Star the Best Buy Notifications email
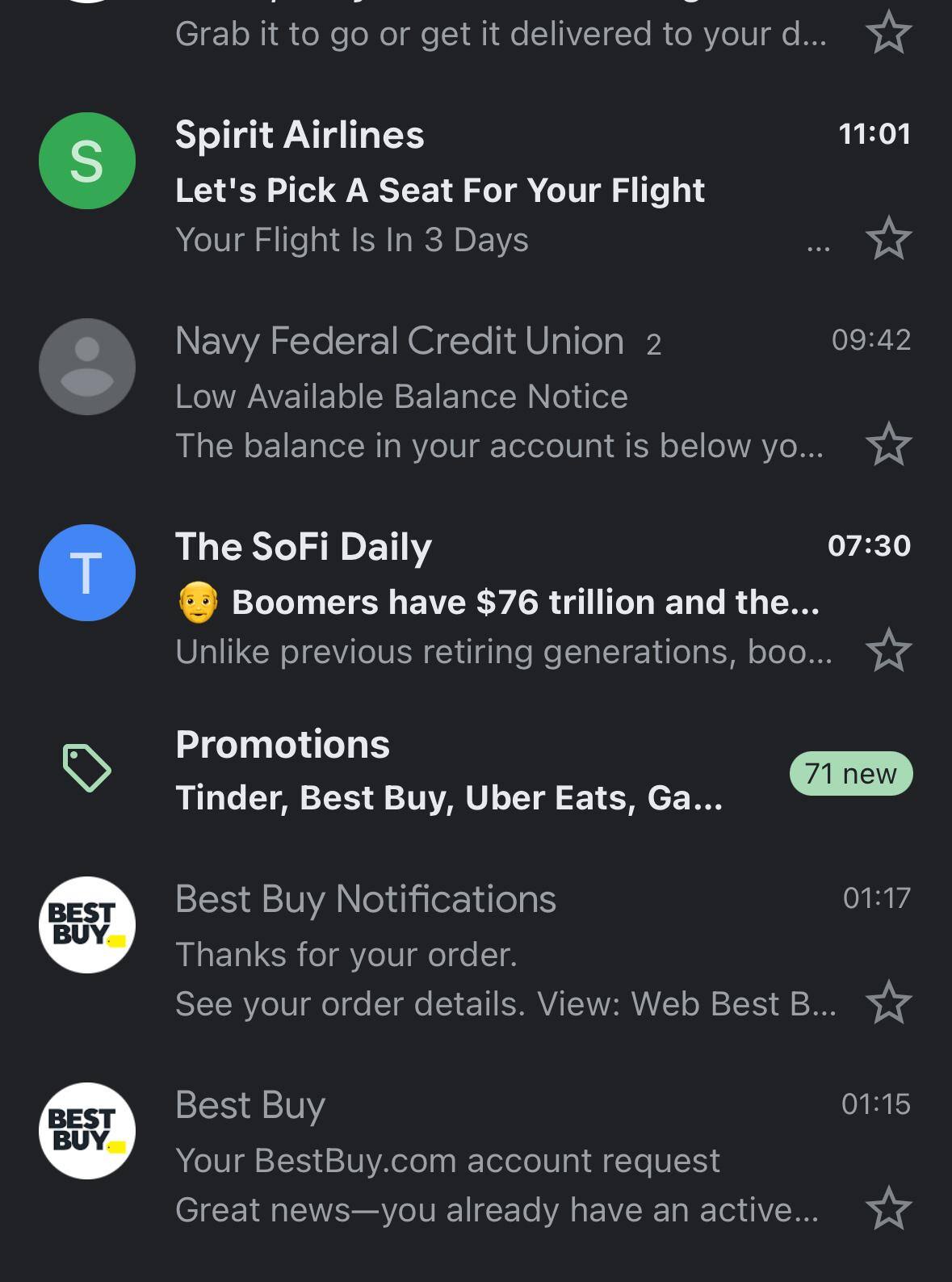Image resolution: width=952 pixels, height=1282 pixels. point(888,1002)
